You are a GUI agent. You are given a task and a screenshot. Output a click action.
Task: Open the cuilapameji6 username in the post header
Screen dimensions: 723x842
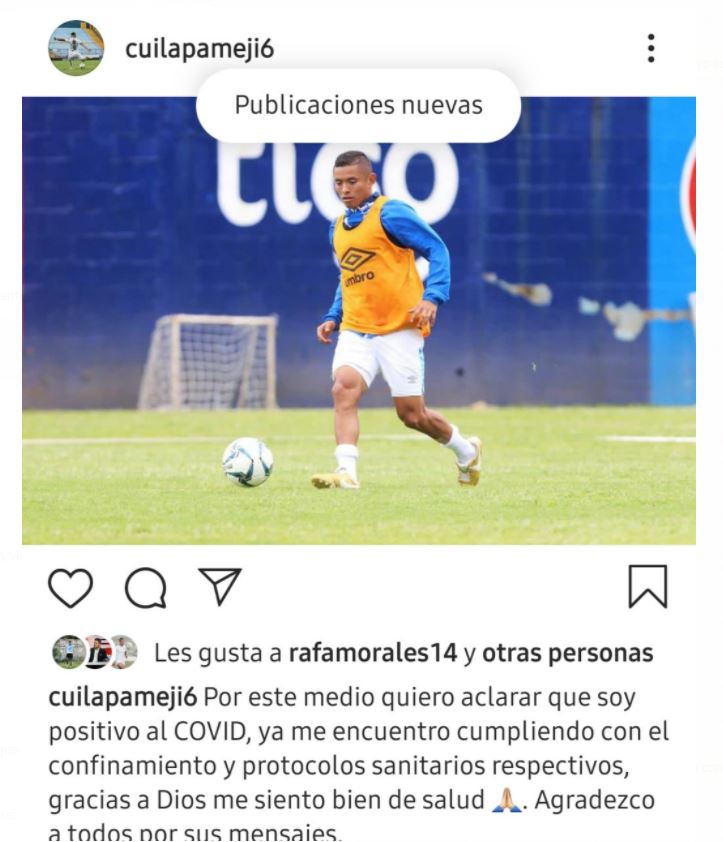pos(199,48)
